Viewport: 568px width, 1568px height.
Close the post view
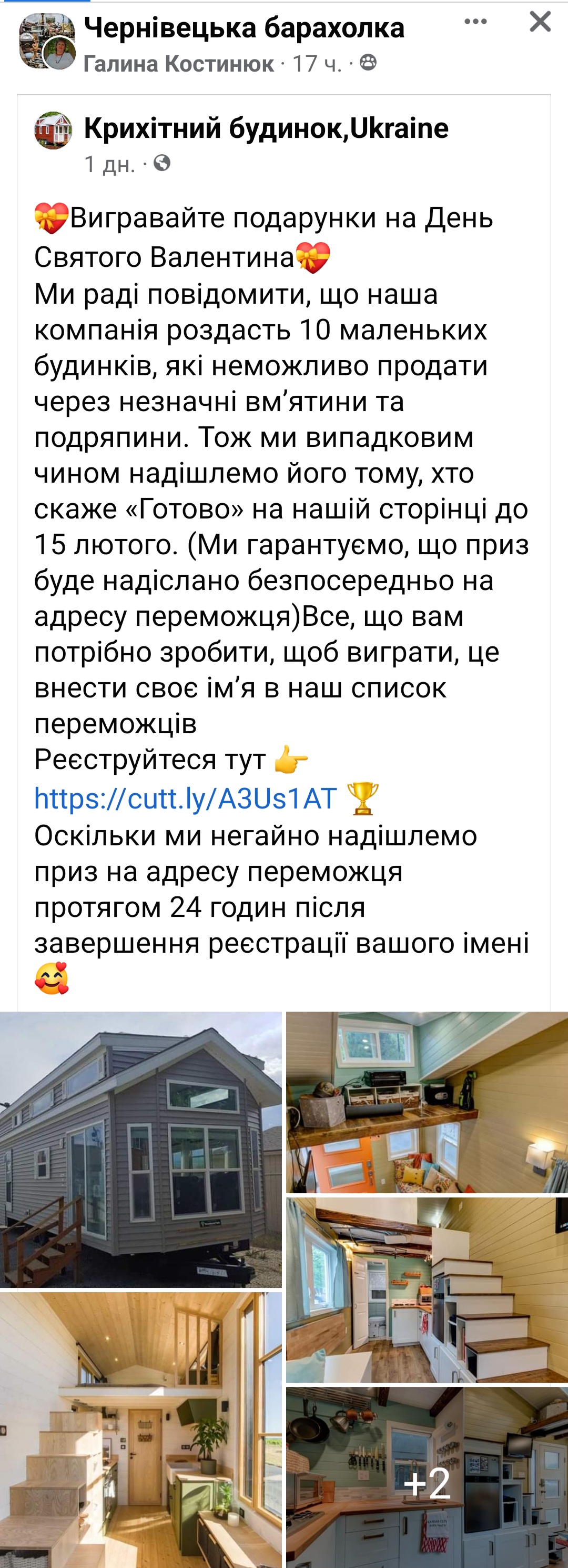click(x=540, y=23)
